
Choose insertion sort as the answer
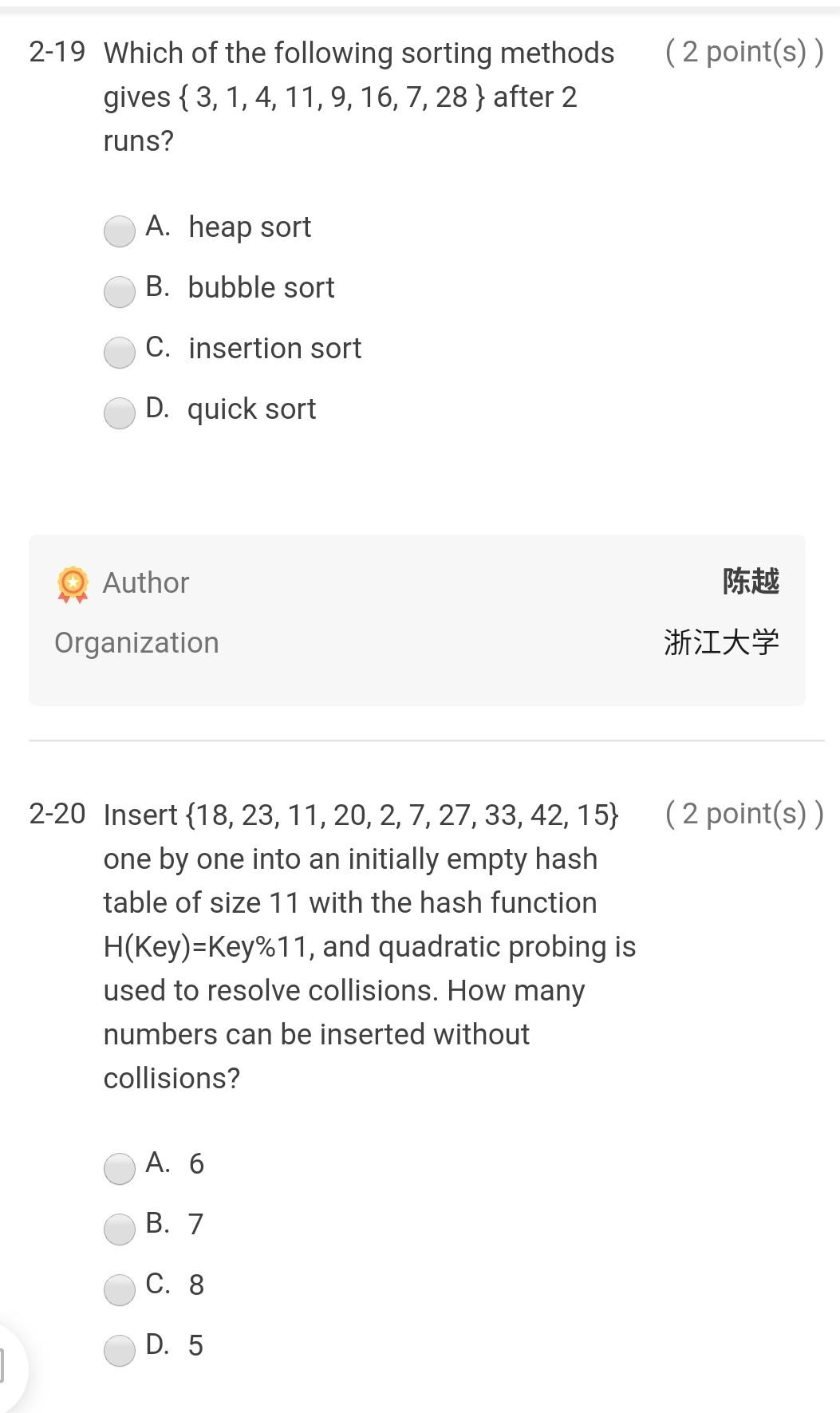coord(120,353)
